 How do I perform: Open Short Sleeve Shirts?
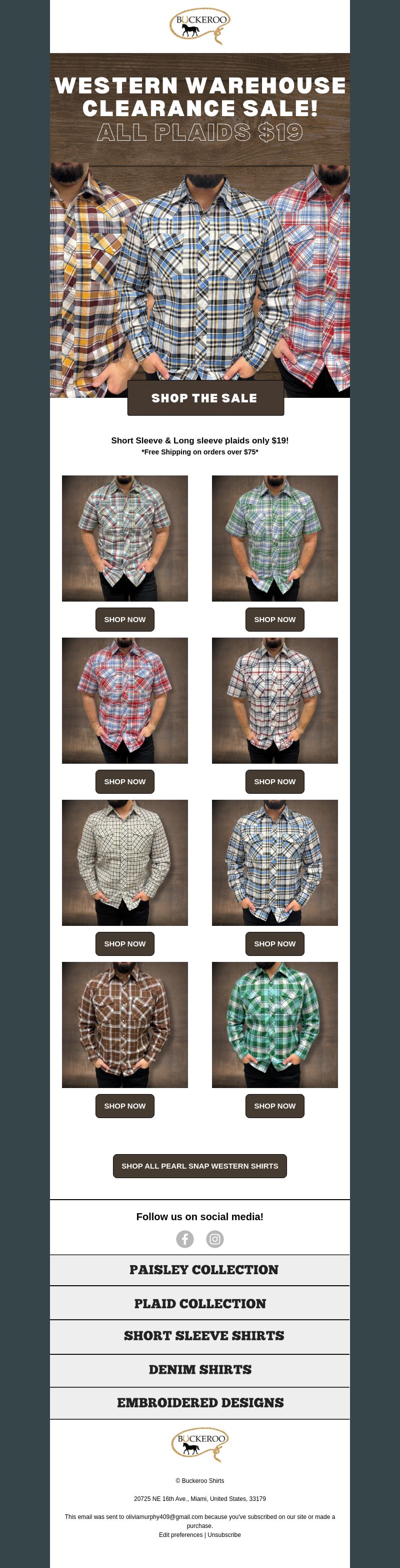(203, 1335)
